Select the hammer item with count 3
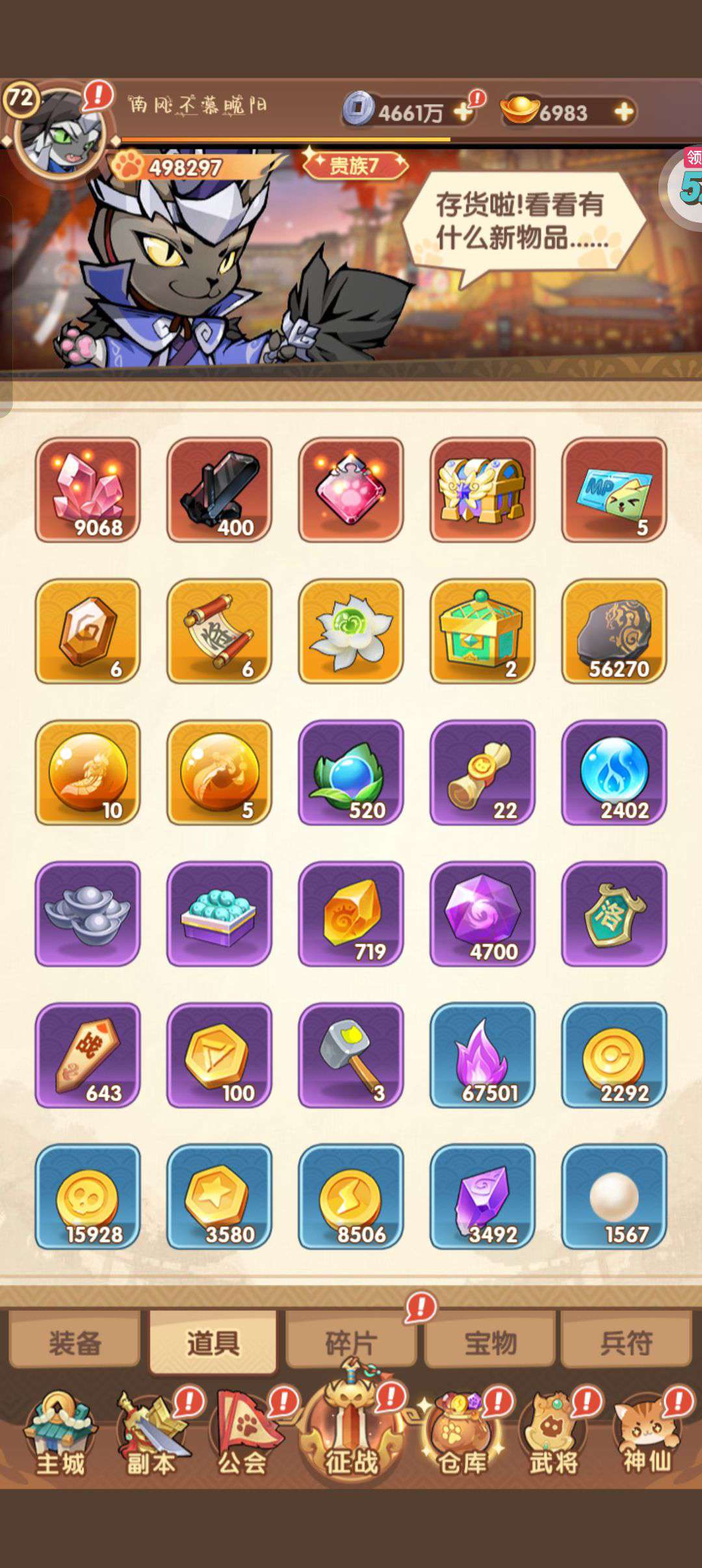 tap(351, 1055)
